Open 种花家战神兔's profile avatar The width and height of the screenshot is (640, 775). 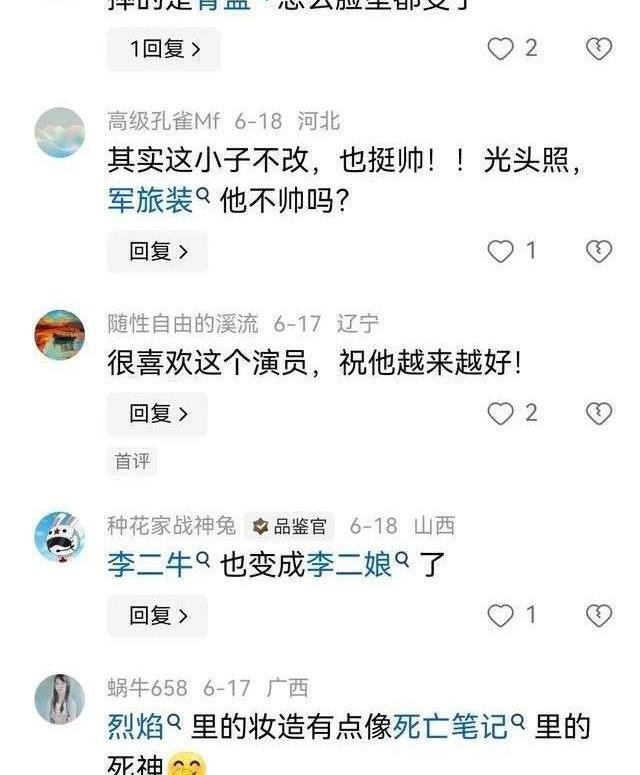coord(60,537)
